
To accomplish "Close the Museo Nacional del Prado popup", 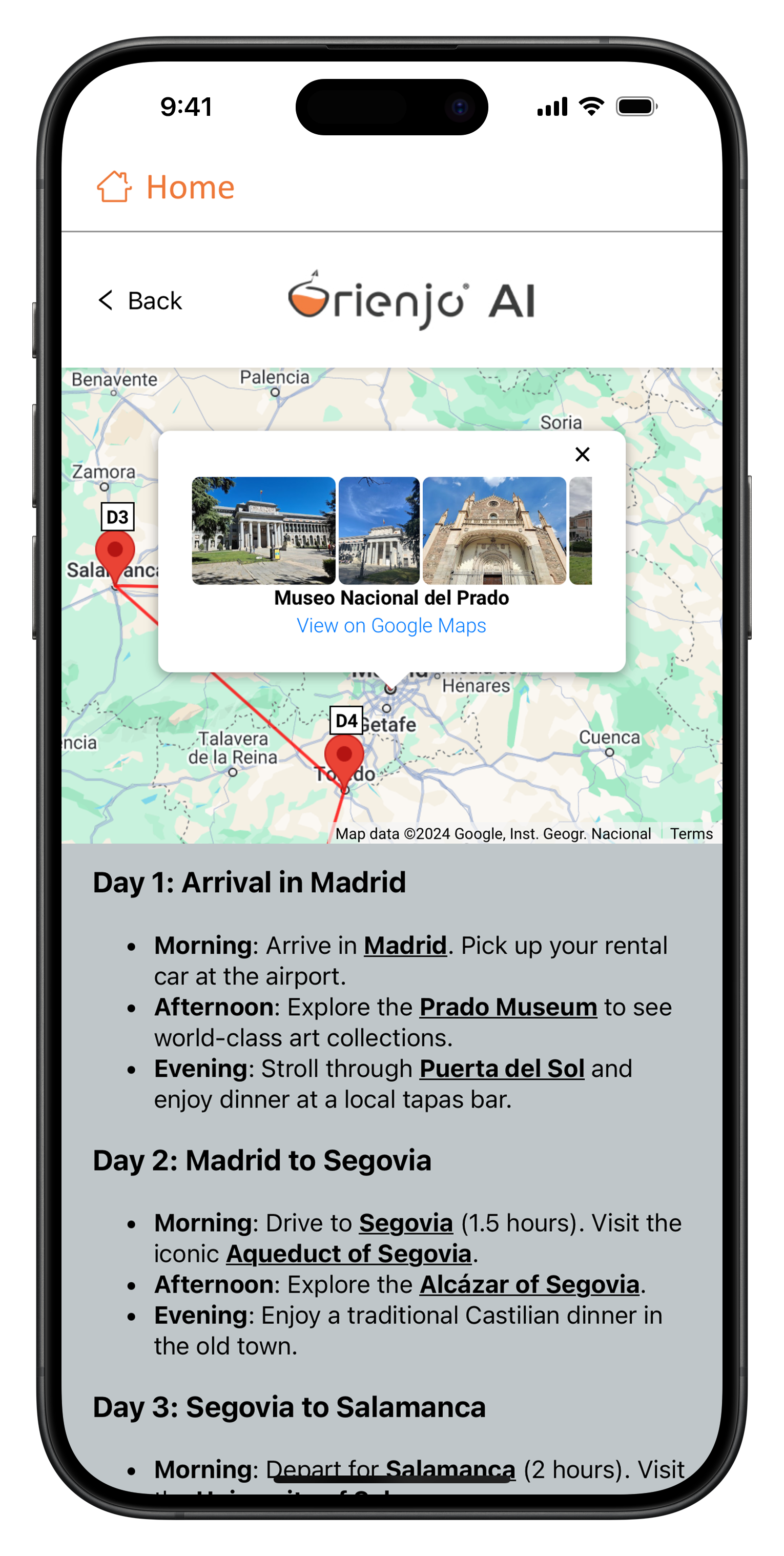I will click(582, 454).
